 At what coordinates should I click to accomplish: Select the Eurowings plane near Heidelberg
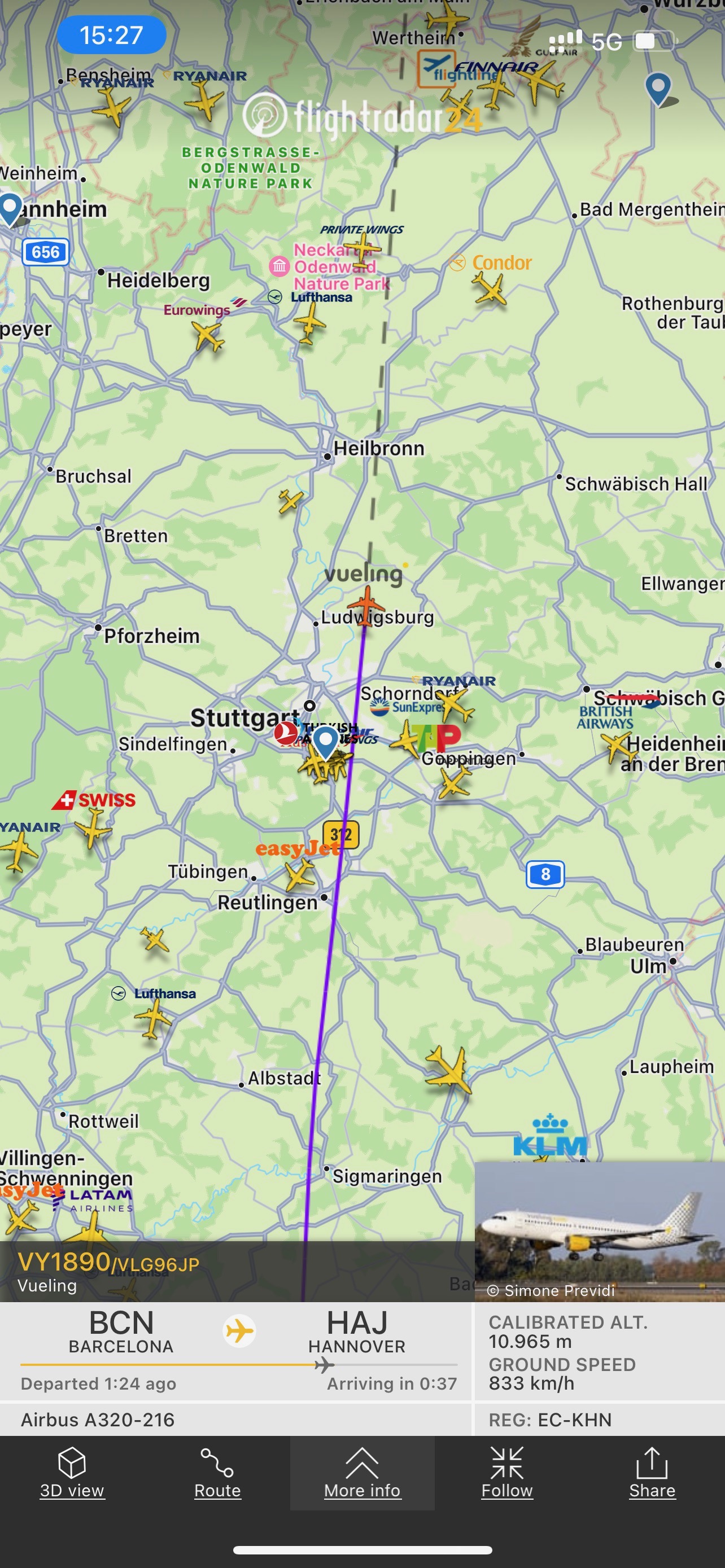pyautogui.click(x=208, y=335)
